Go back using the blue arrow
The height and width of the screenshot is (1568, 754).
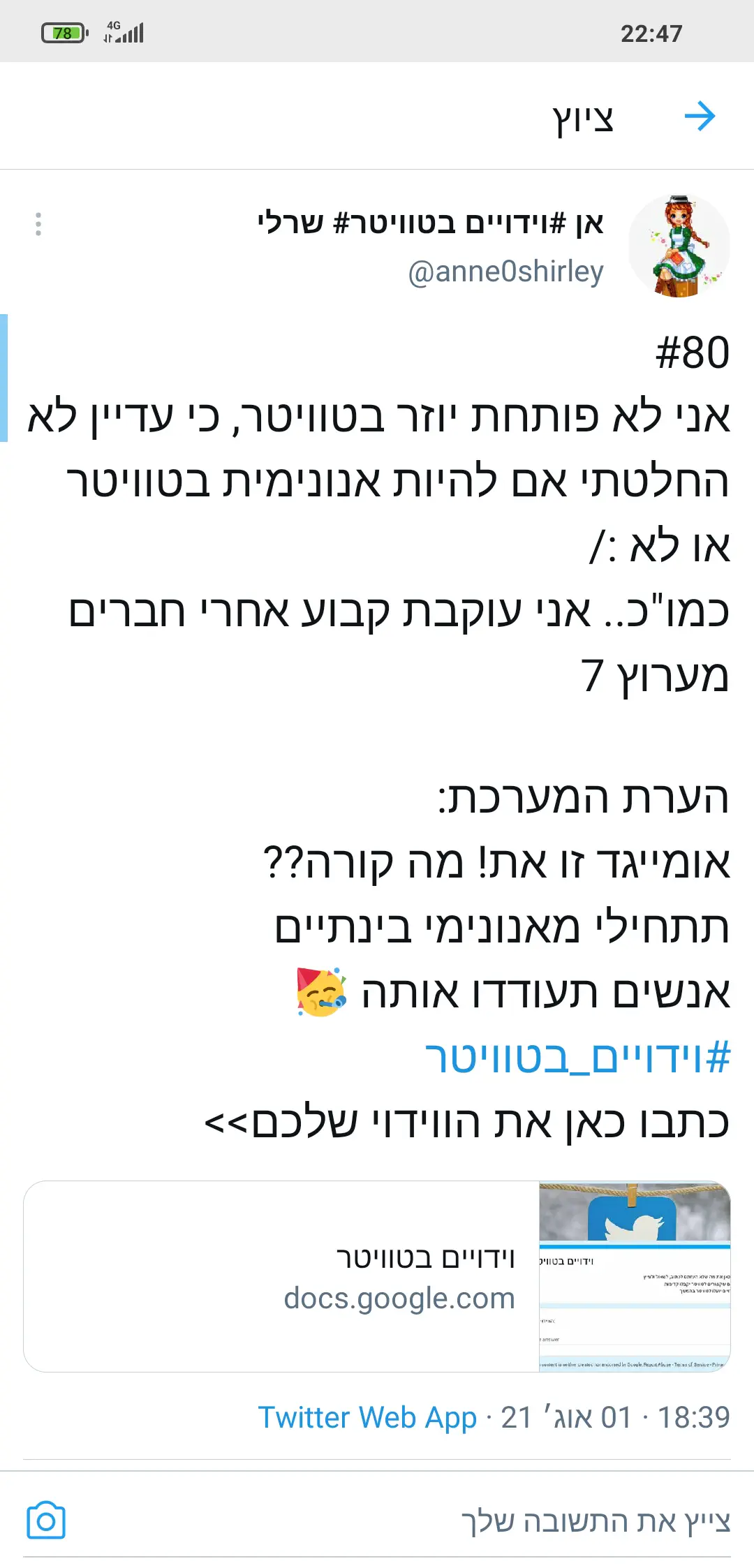(700, 116)
